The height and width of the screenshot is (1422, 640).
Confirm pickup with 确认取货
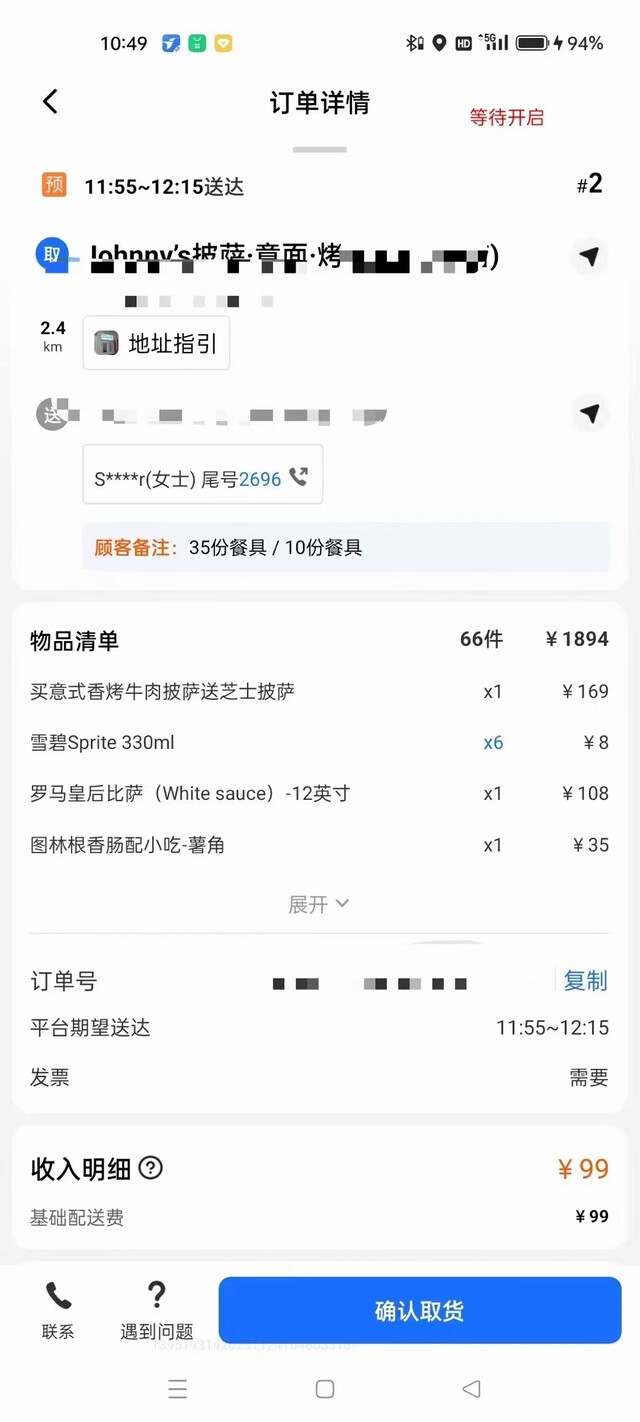[x=420, y=1310]
